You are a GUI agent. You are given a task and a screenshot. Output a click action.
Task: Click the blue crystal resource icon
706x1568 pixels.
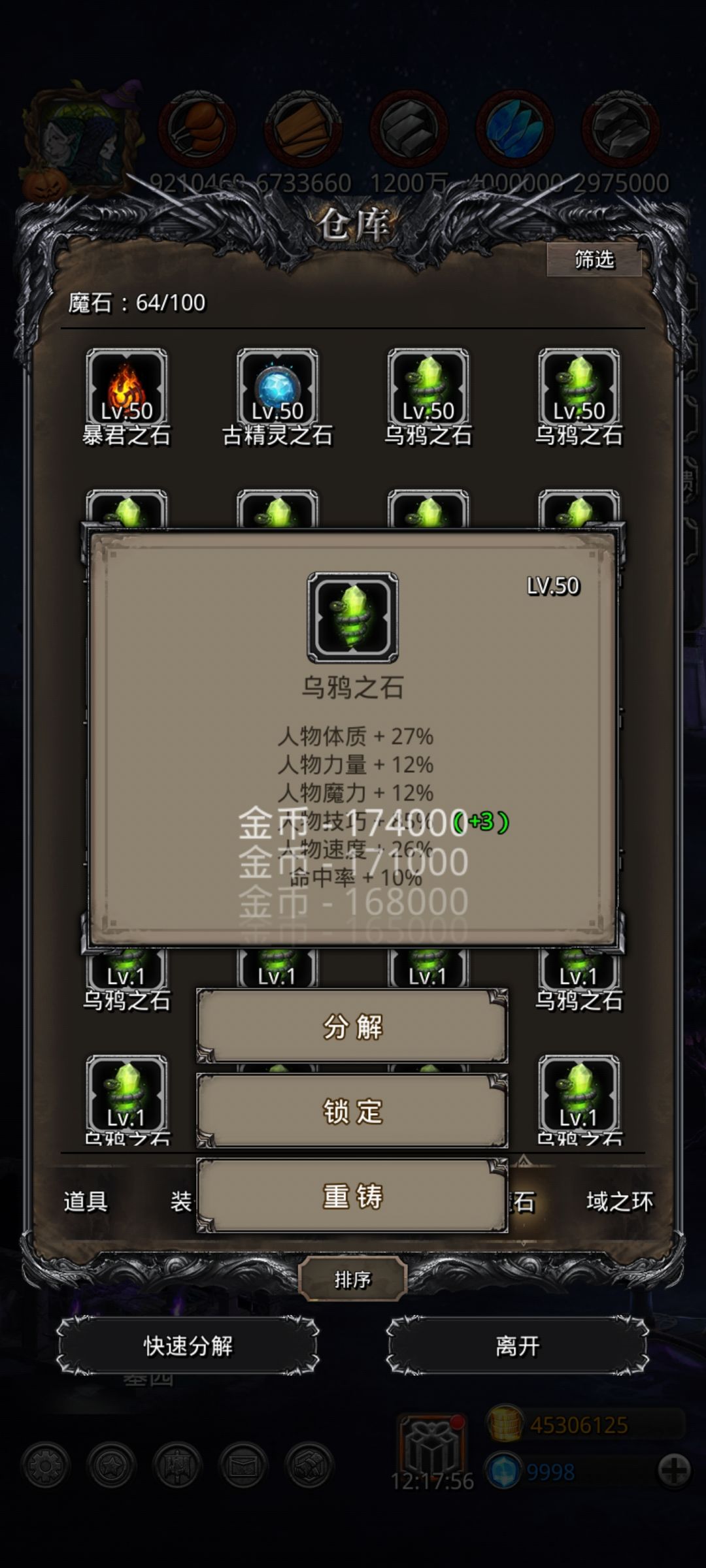(514, 127)
